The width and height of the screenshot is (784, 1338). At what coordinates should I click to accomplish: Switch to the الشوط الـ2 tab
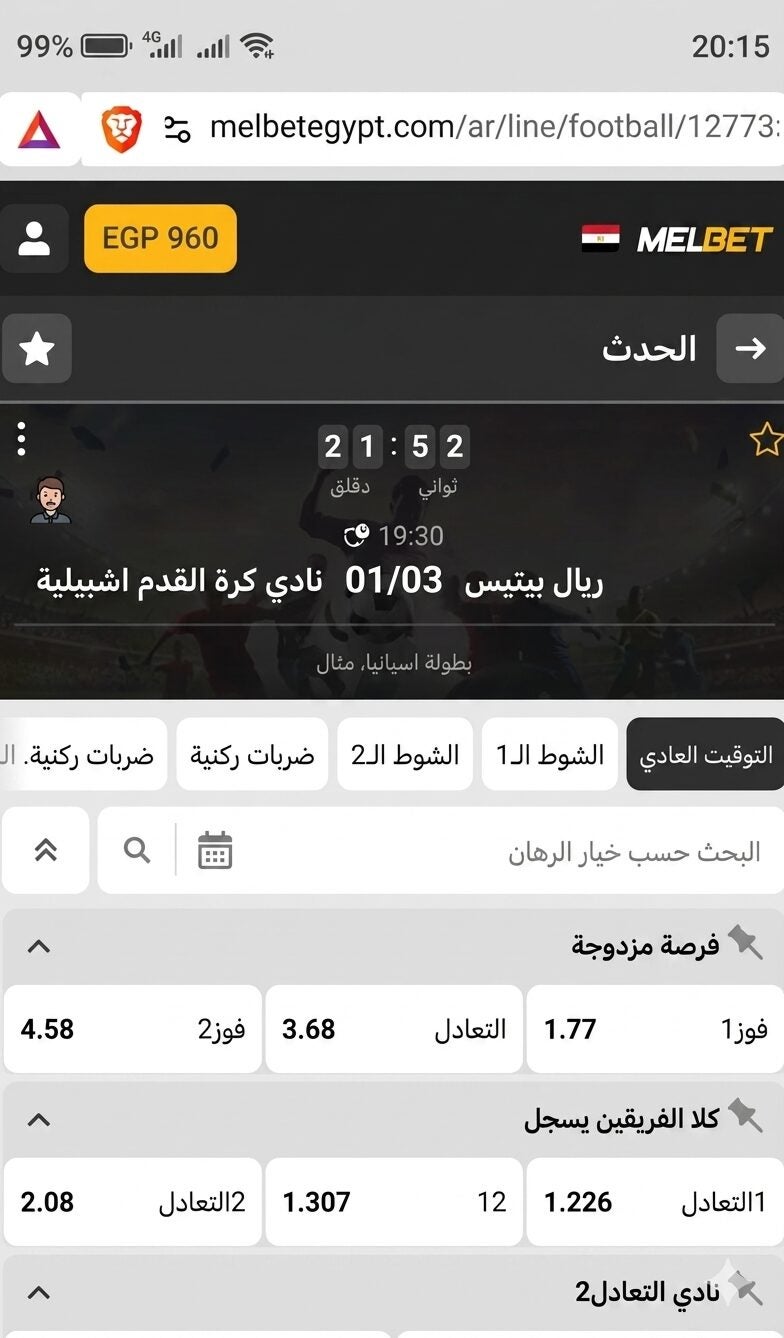(405, 754)
